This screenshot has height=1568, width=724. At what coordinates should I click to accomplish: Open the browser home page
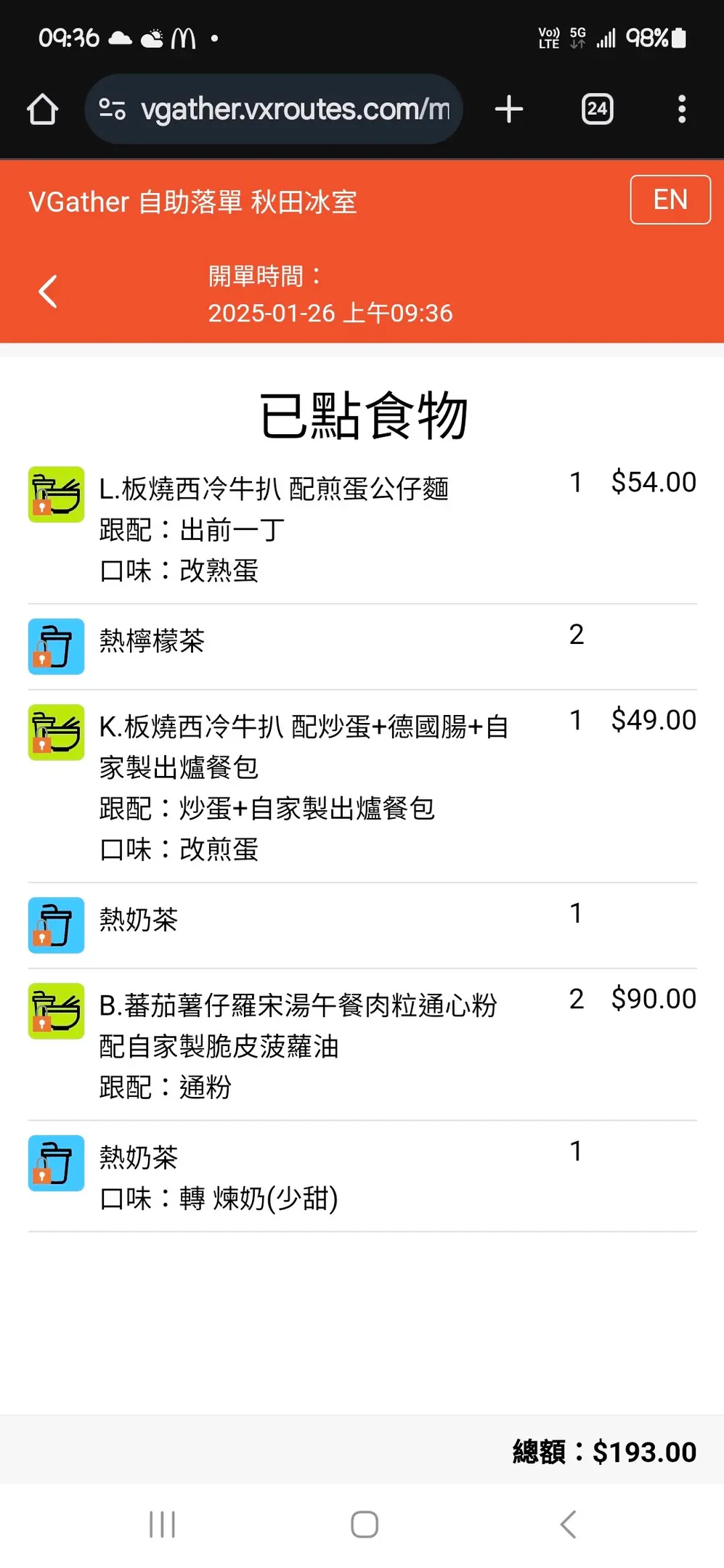[42, 110]
